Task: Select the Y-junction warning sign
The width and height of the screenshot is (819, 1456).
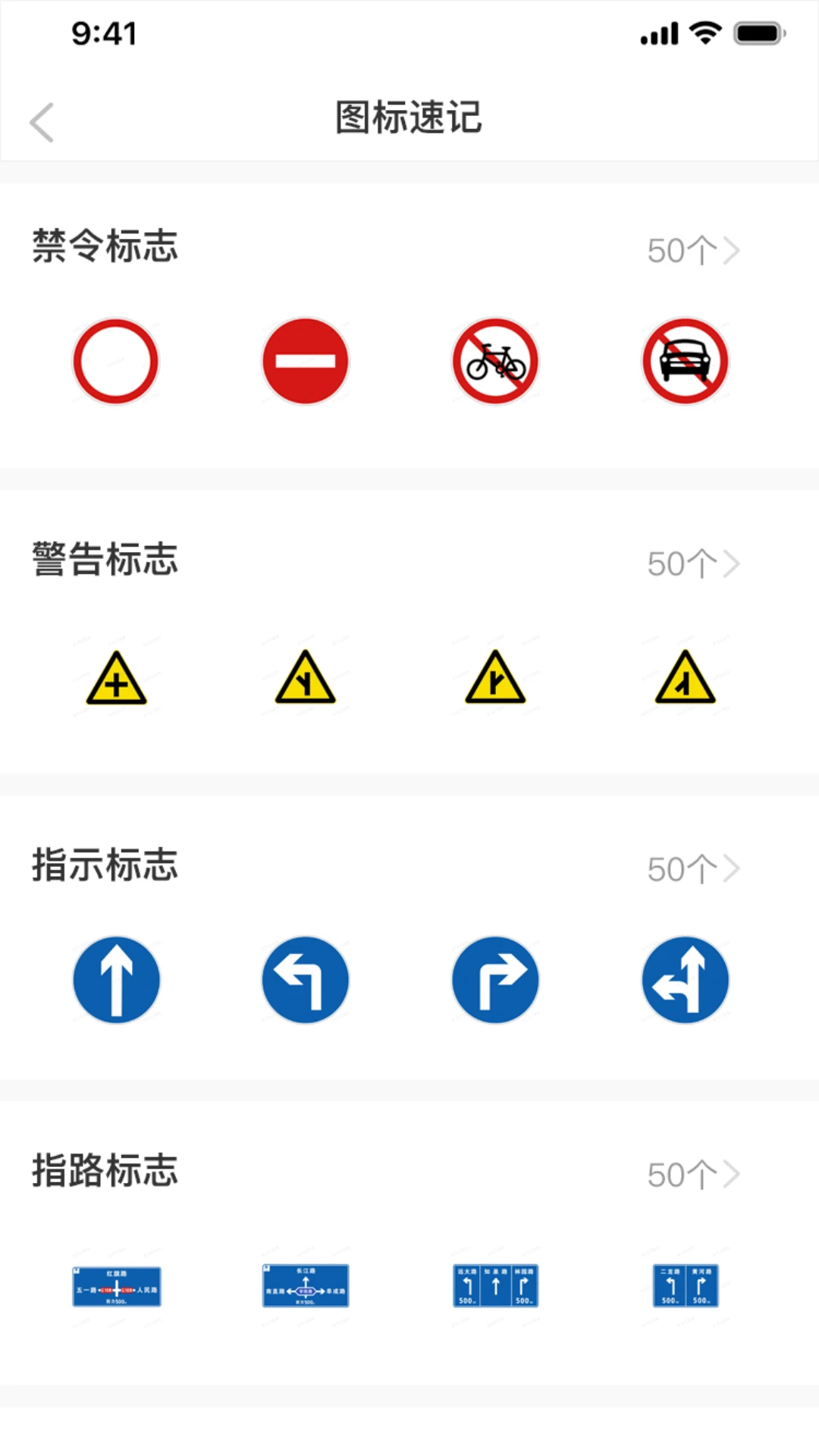Action: pos(306,679)
